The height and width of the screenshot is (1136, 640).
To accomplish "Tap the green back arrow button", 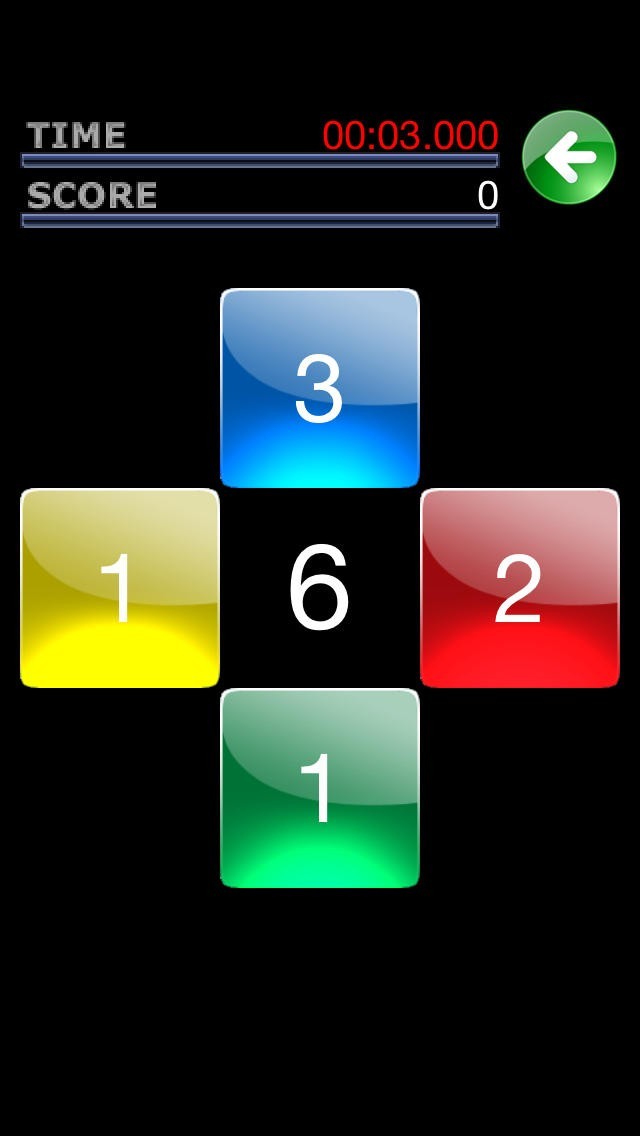I will (x=569, y=157).
